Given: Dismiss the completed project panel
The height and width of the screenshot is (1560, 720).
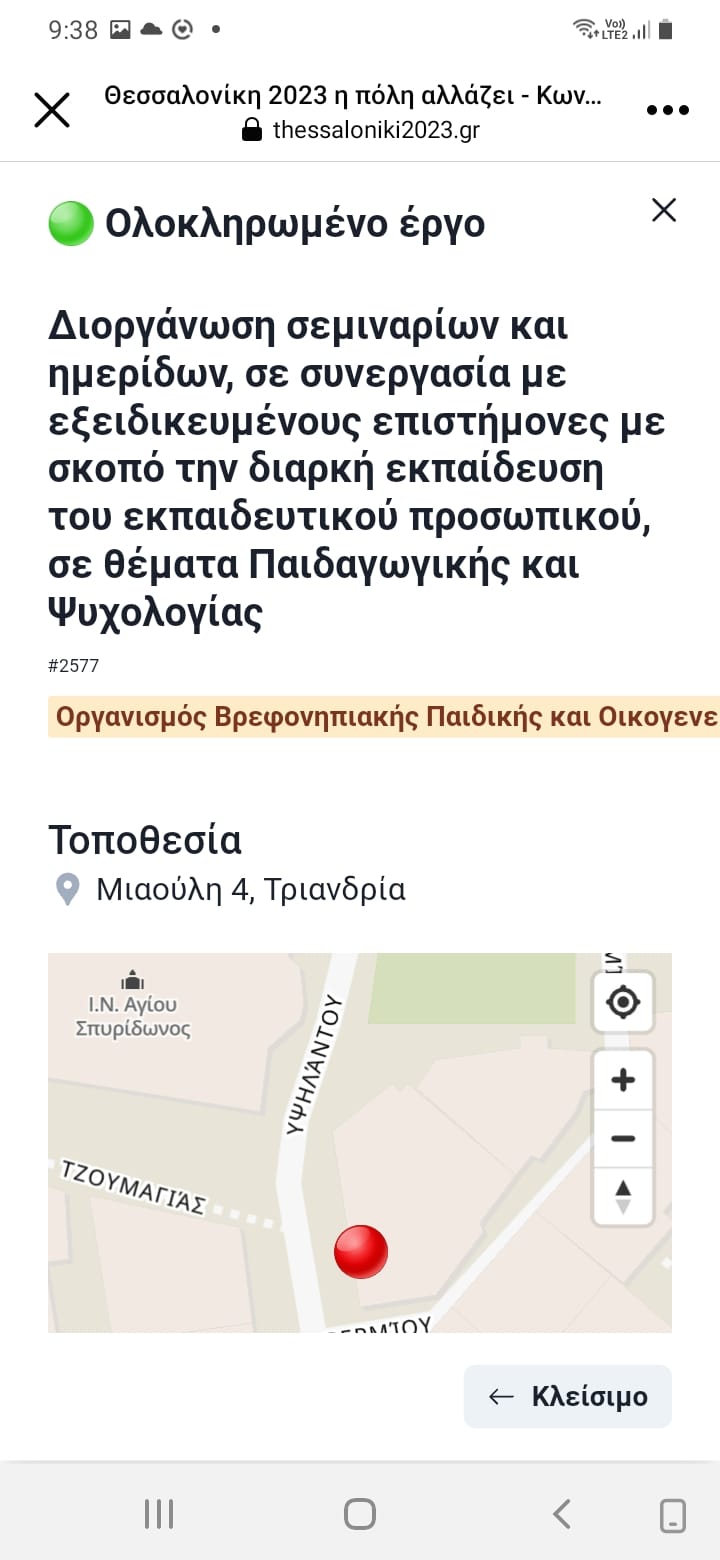Looking at the screenshot, I should [x=664, y=210].
